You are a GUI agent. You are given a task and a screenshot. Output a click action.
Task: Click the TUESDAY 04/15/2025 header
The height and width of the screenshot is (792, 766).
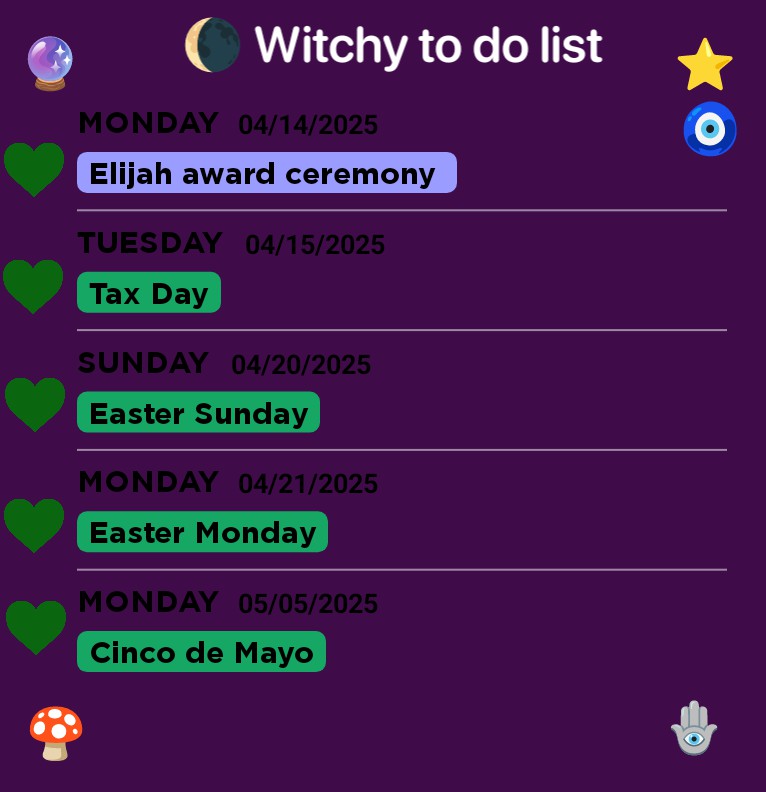tap(231, 243)
